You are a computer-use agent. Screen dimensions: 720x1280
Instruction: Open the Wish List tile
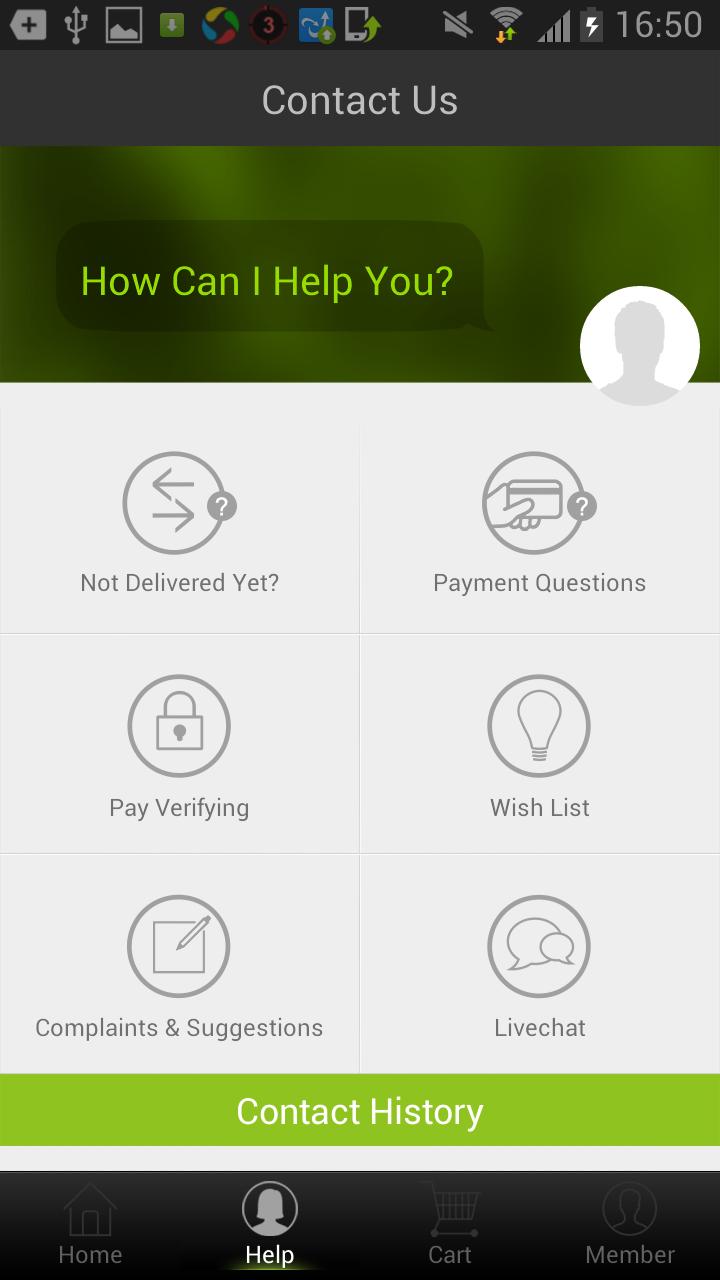pos(539,745)
